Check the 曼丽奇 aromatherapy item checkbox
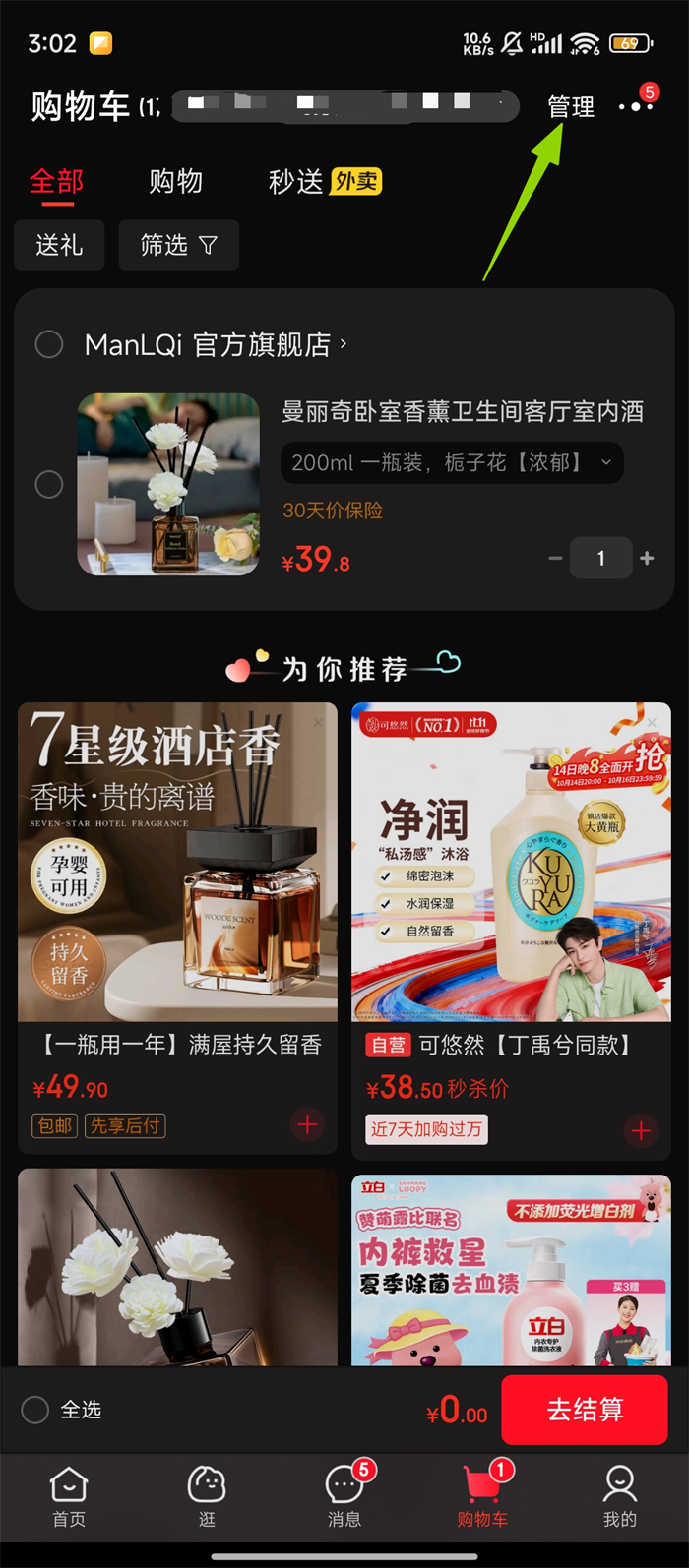 click(x=49, y=484)
